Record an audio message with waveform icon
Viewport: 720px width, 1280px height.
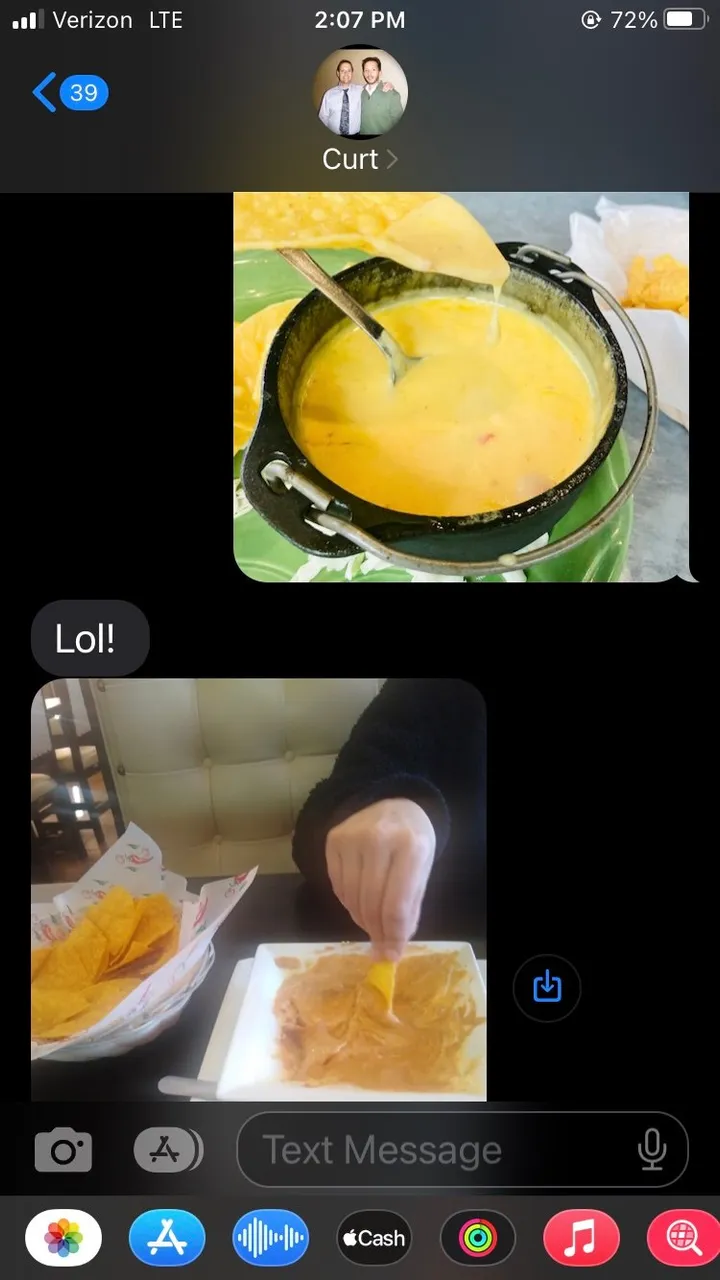pyautogui.click(x=271, y=1238)
